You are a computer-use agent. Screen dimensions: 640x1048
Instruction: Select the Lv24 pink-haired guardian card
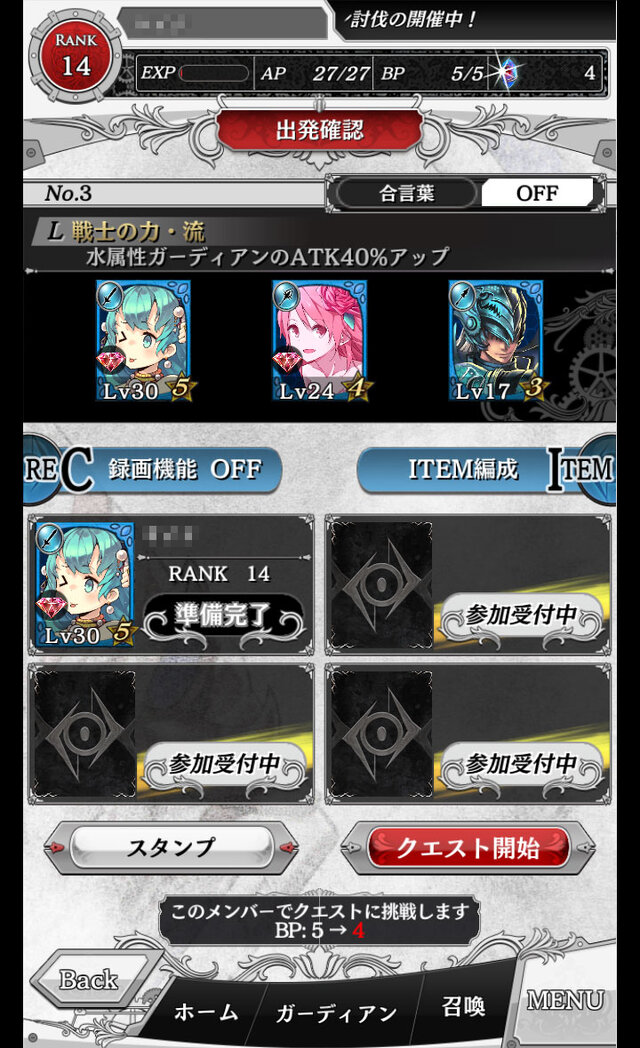[x=317, y=341]
